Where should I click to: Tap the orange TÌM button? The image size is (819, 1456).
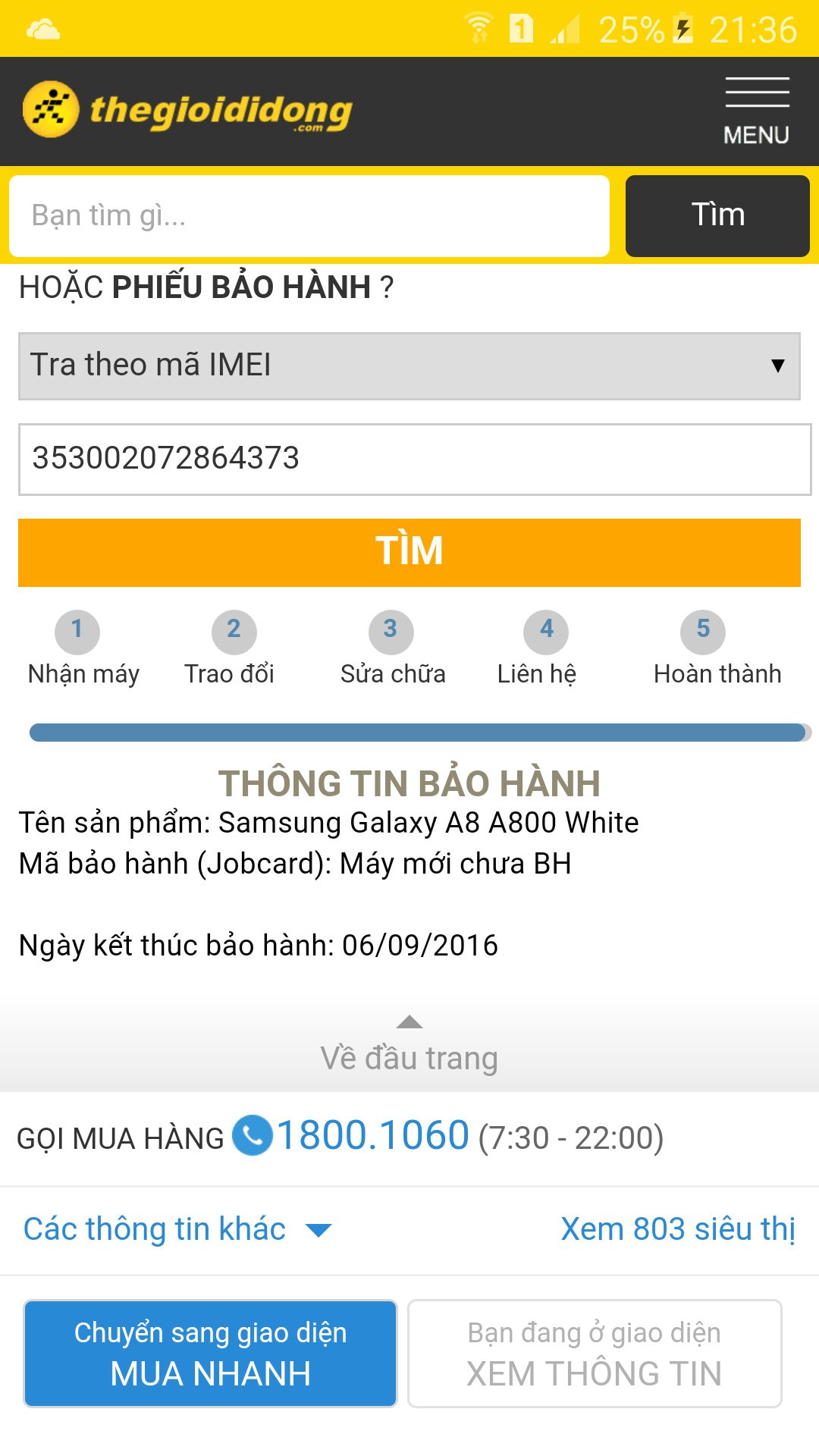pyautogui.click(x=409, y=552)
